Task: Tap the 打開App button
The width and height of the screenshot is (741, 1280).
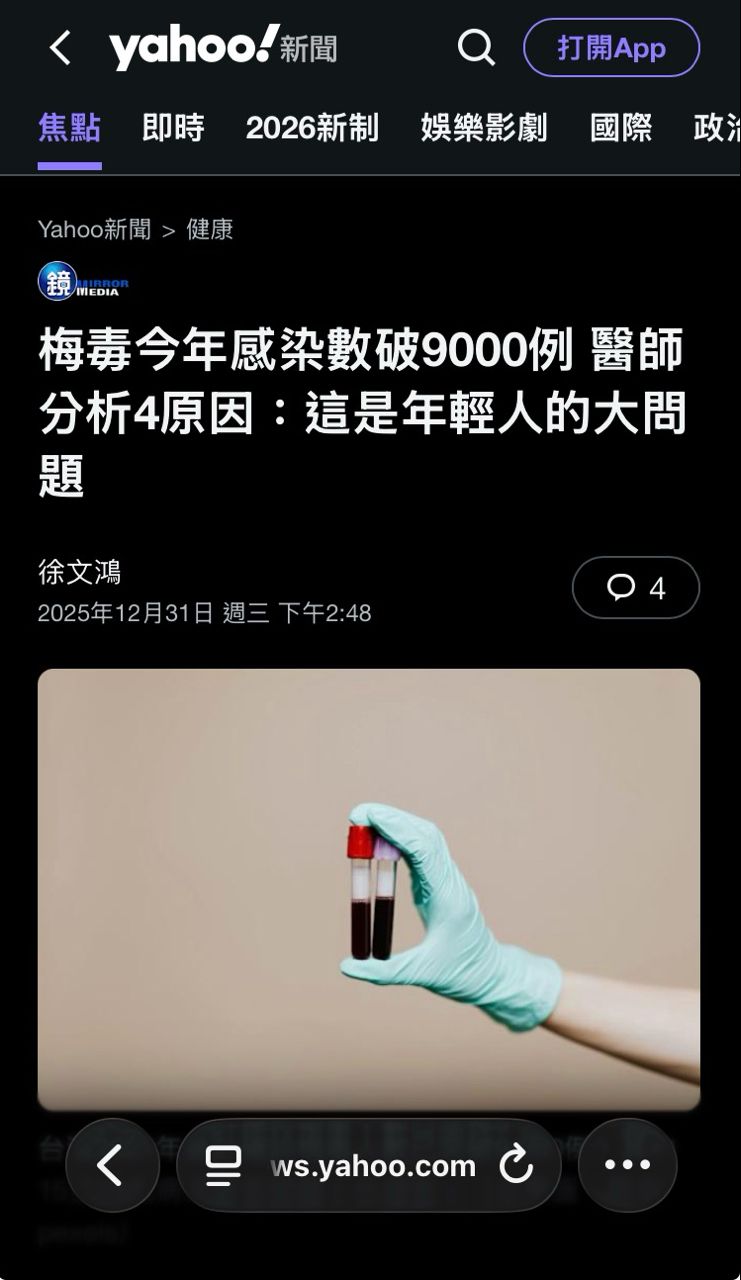Action: (611, 48)
